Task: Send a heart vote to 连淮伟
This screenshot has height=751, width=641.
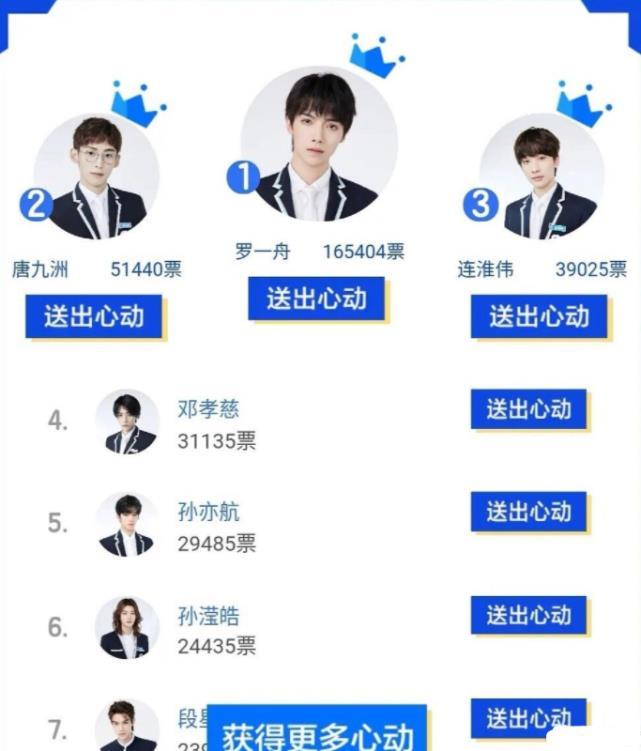Action: [539, 317]
